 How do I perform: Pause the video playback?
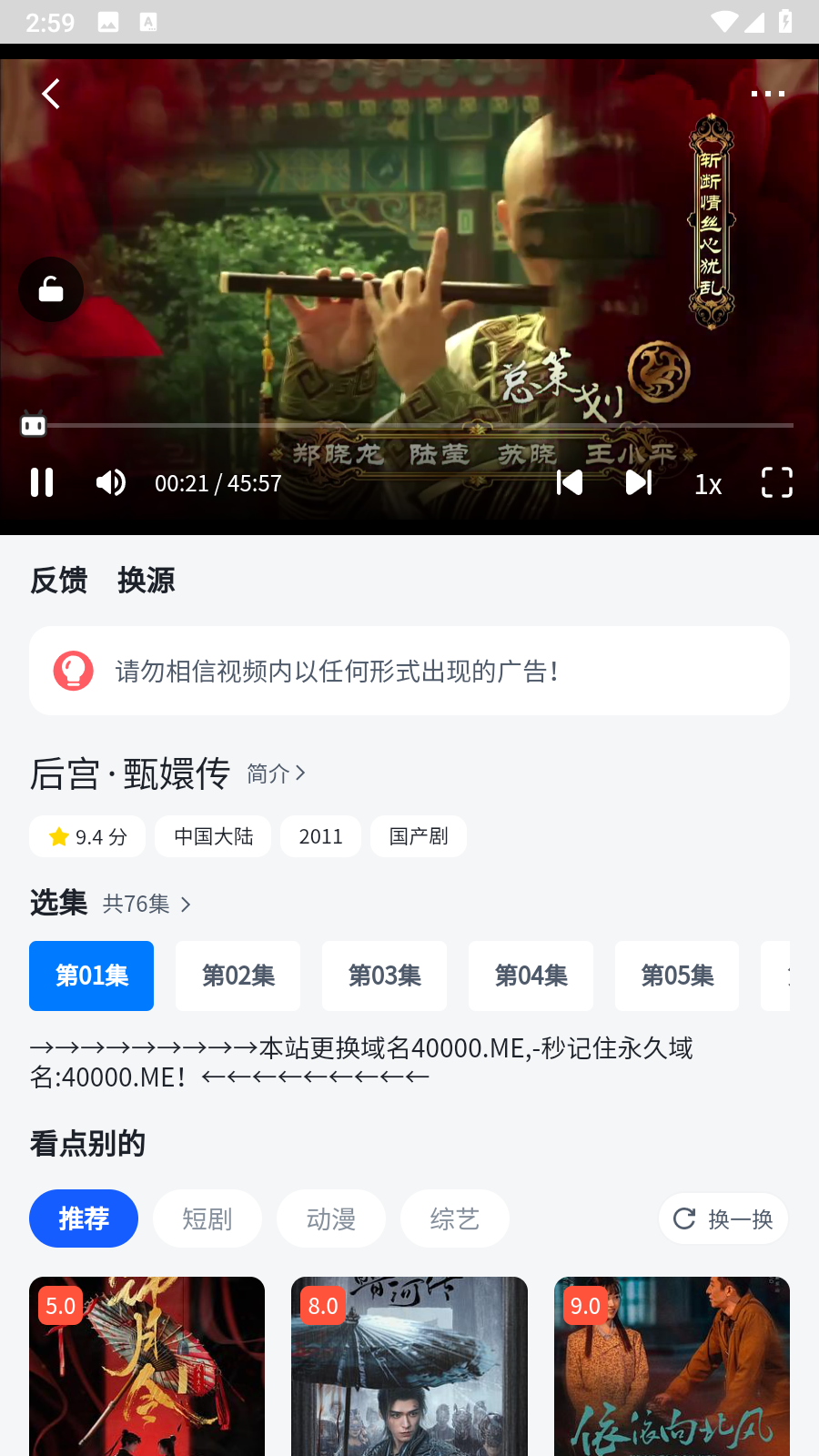[x=41, y=482]
